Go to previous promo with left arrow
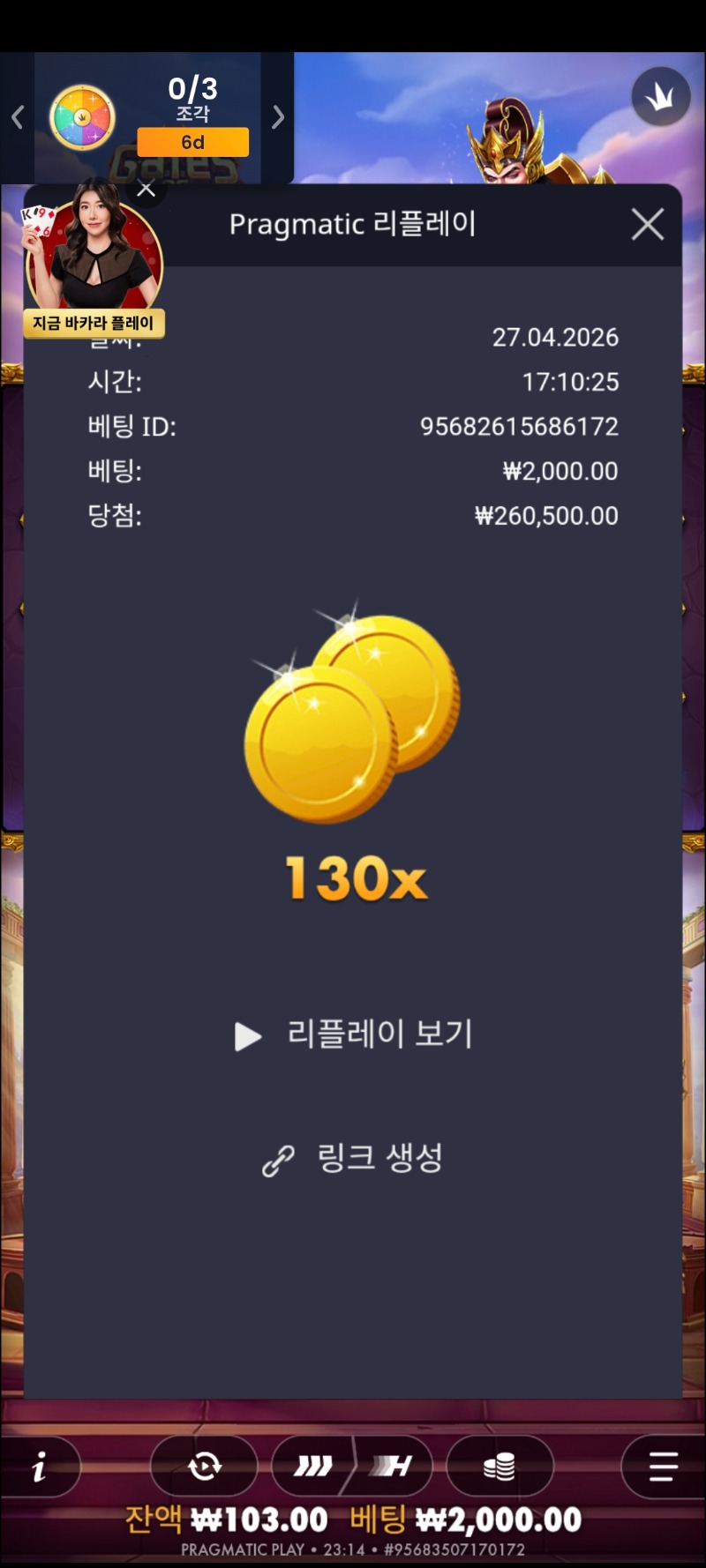 pyautogui.click(x=17, y=117)
